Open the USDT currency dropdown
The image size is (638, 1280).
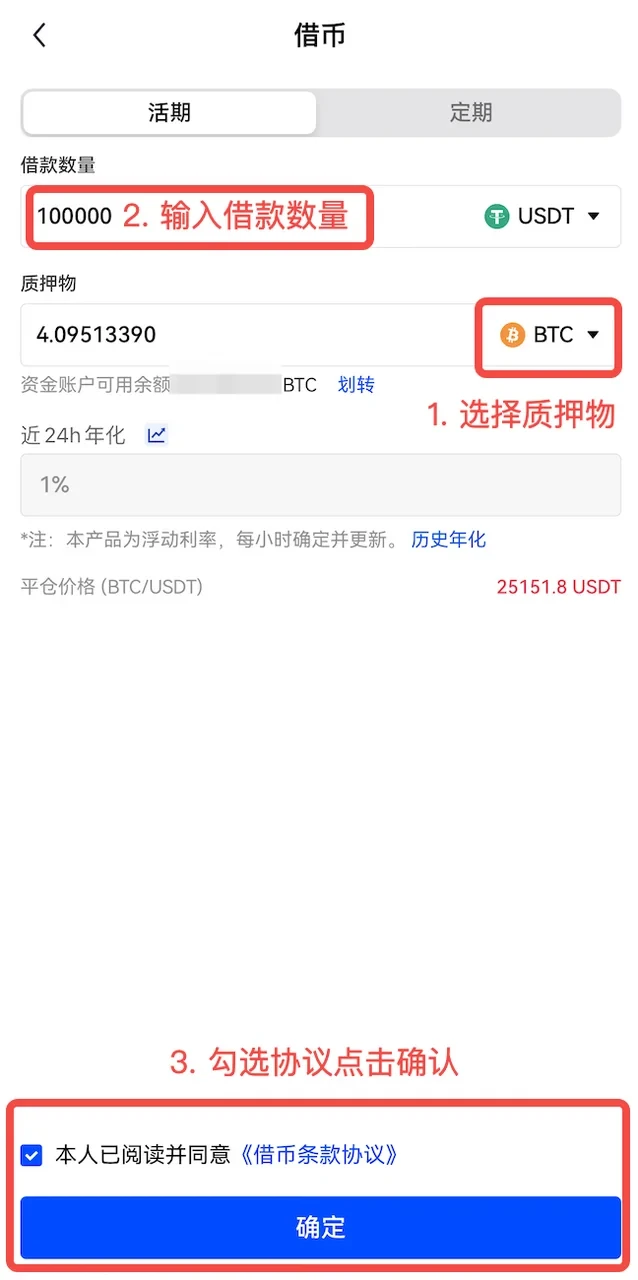(x=543, y=216)
